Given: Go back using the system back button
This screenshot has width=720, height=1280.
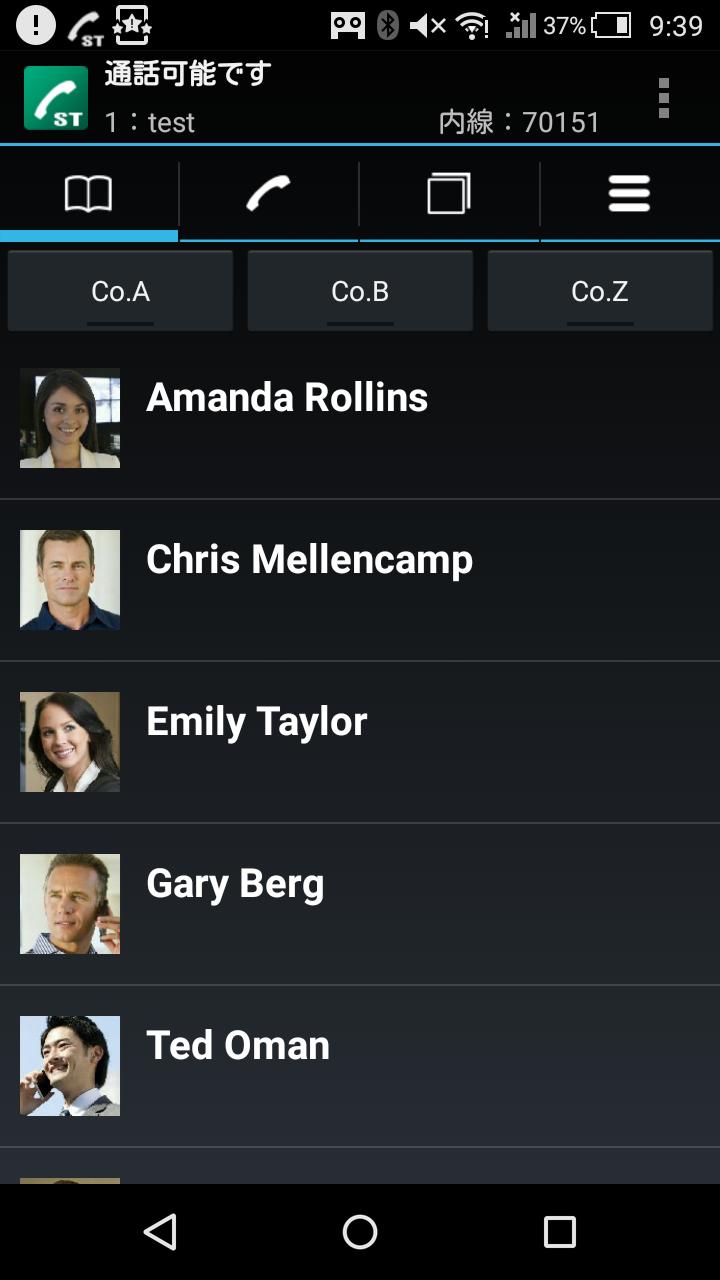Looking at the screenshot, I should pyautogui.click(x=160, y=1232).
